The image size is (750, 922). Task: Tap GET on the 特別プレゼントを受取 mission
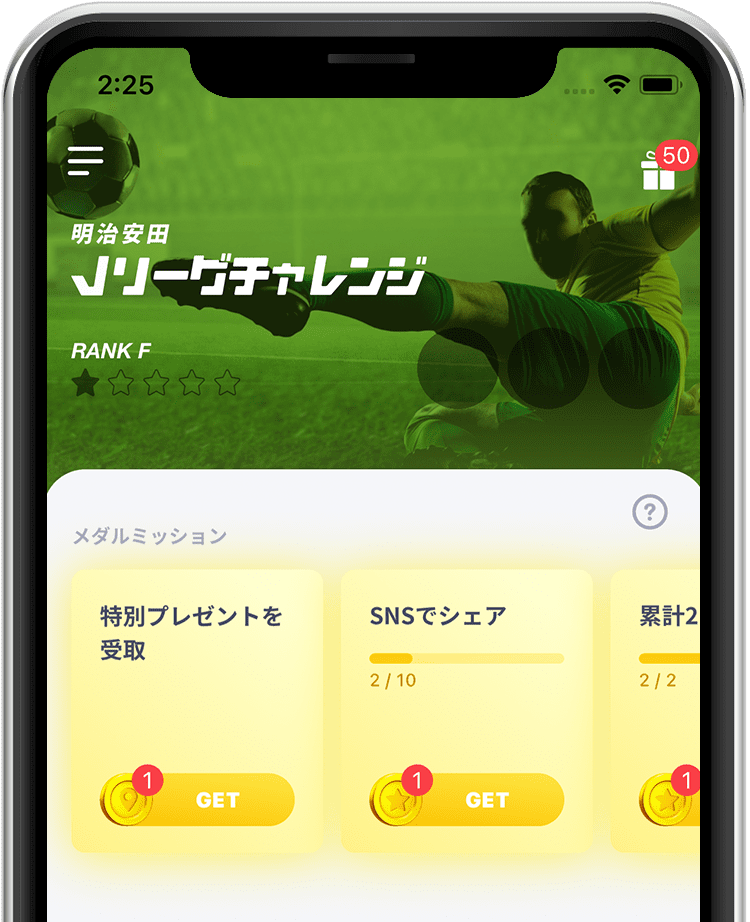(216, 800)
